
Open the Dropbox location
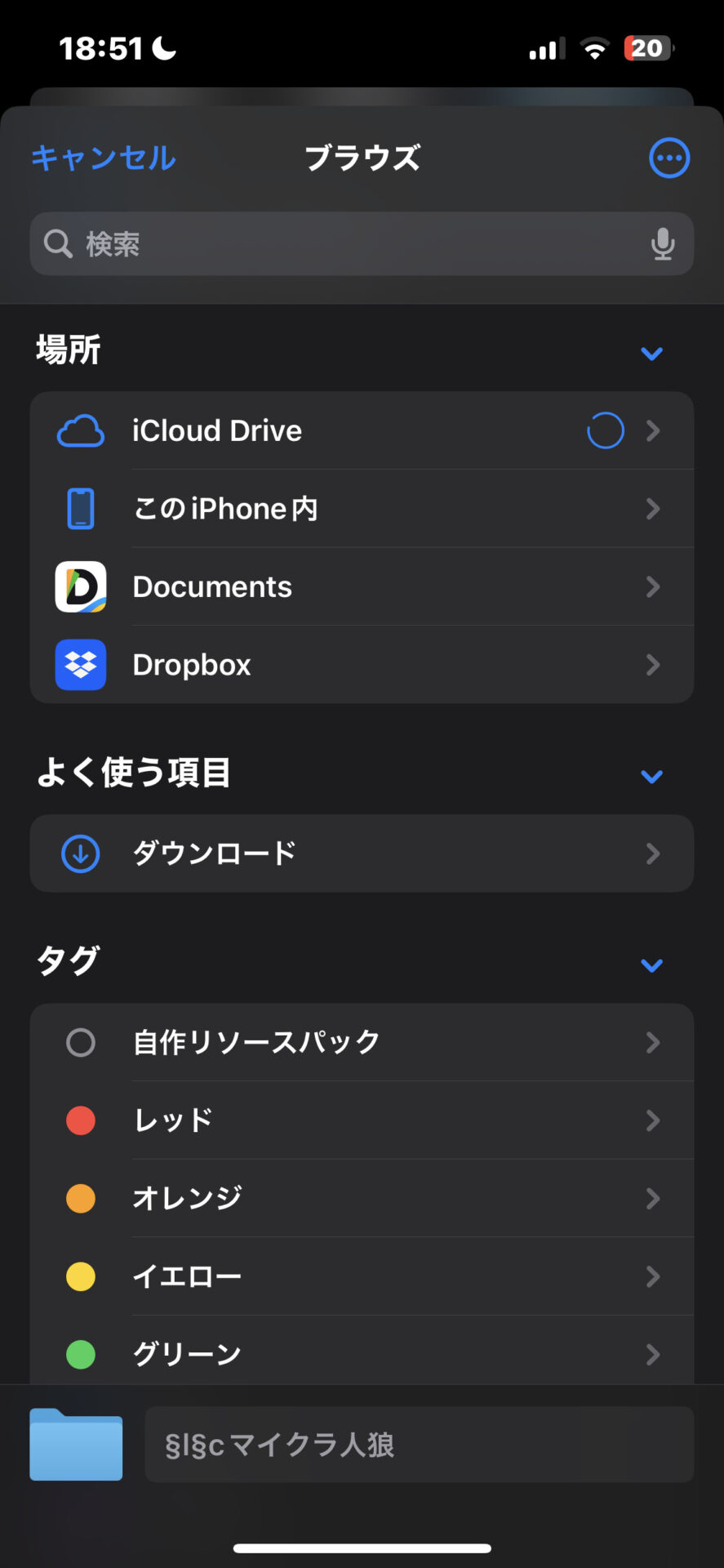pyautogui.click(x=362, y=665)
